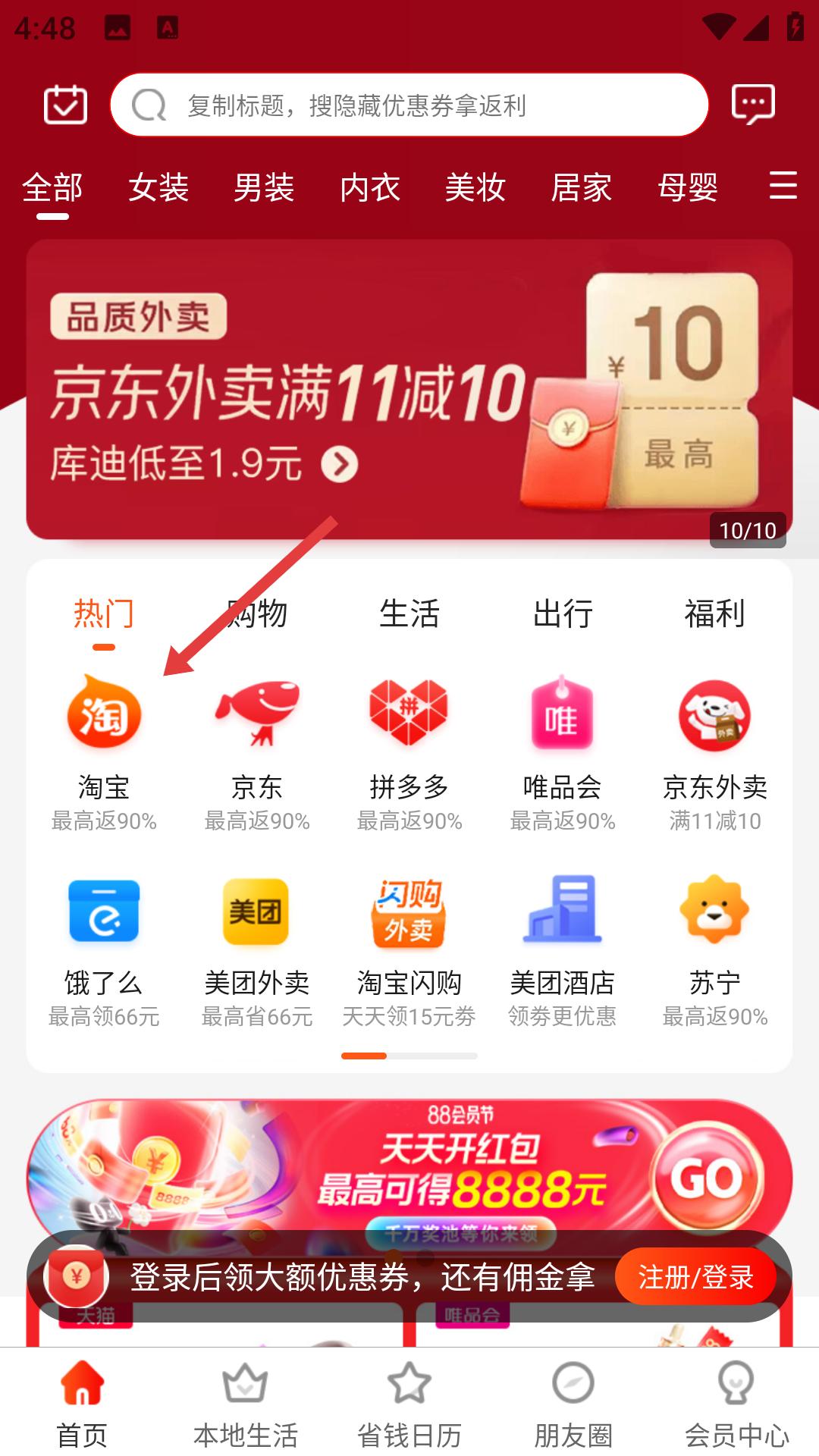Screen dimensions: 819x1456
Task: Switch to the 购物 section tab
Action: [257, 613]
